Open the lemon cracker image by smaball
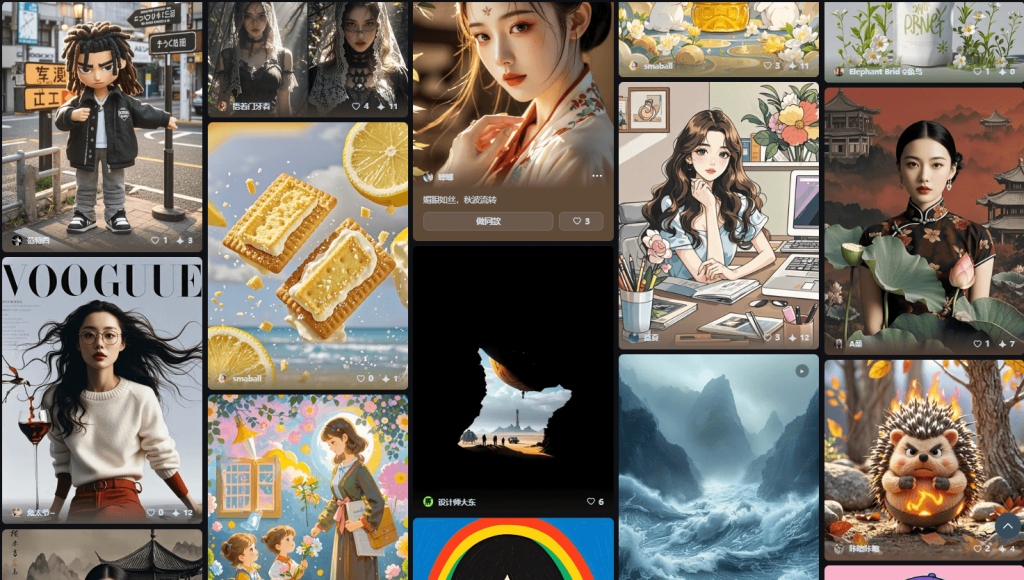The width and height of the screenshot is (1024, 580). pos(307,250)
